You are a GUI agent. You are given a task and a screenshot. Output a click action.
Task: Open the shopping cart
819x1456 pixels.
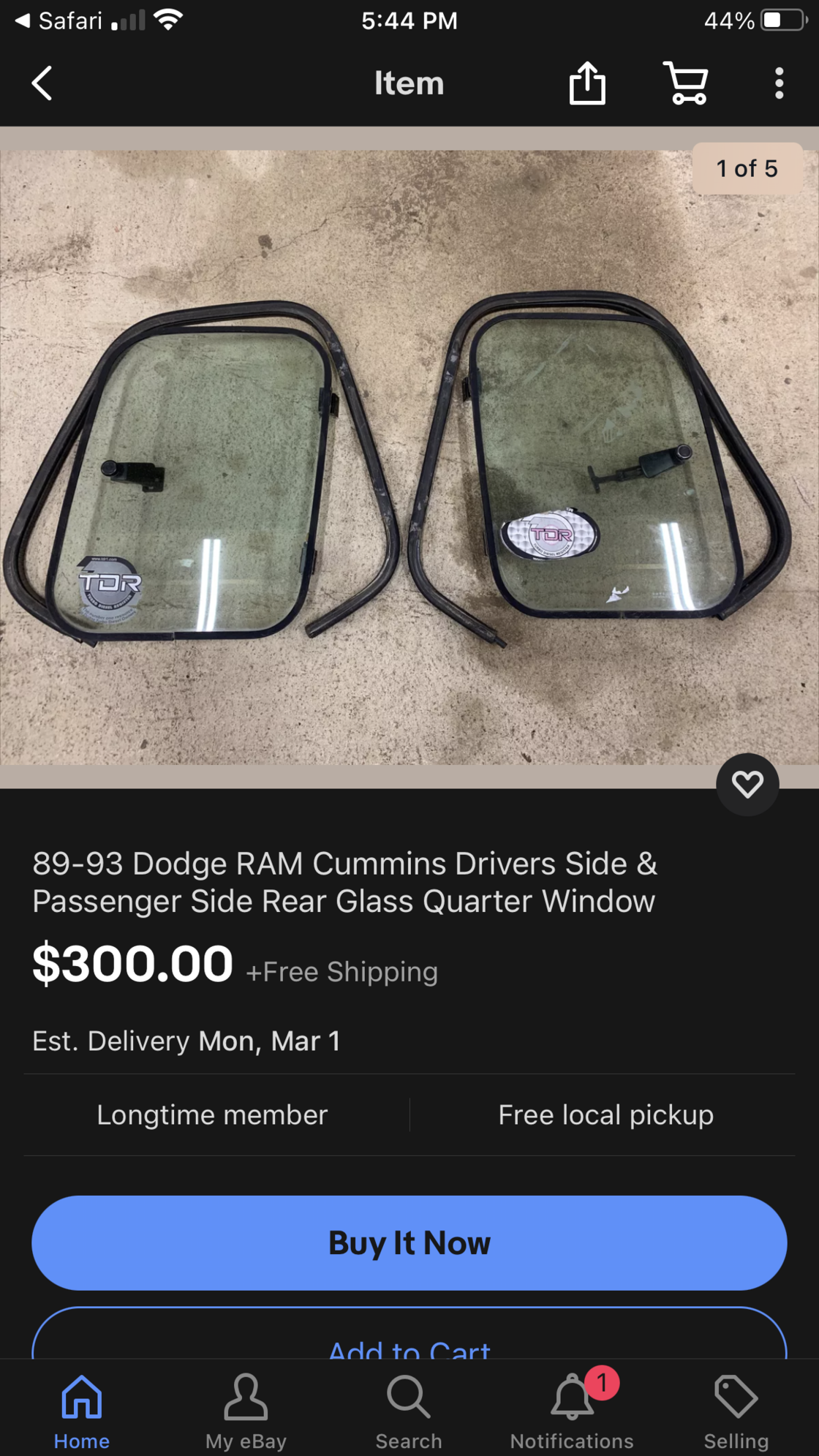(x=685, y=83)
